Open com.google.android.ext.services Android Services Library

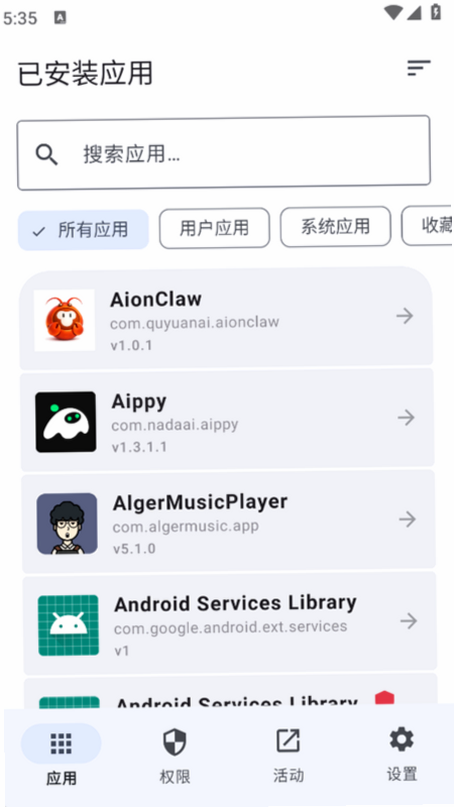(x=230, y=622)
